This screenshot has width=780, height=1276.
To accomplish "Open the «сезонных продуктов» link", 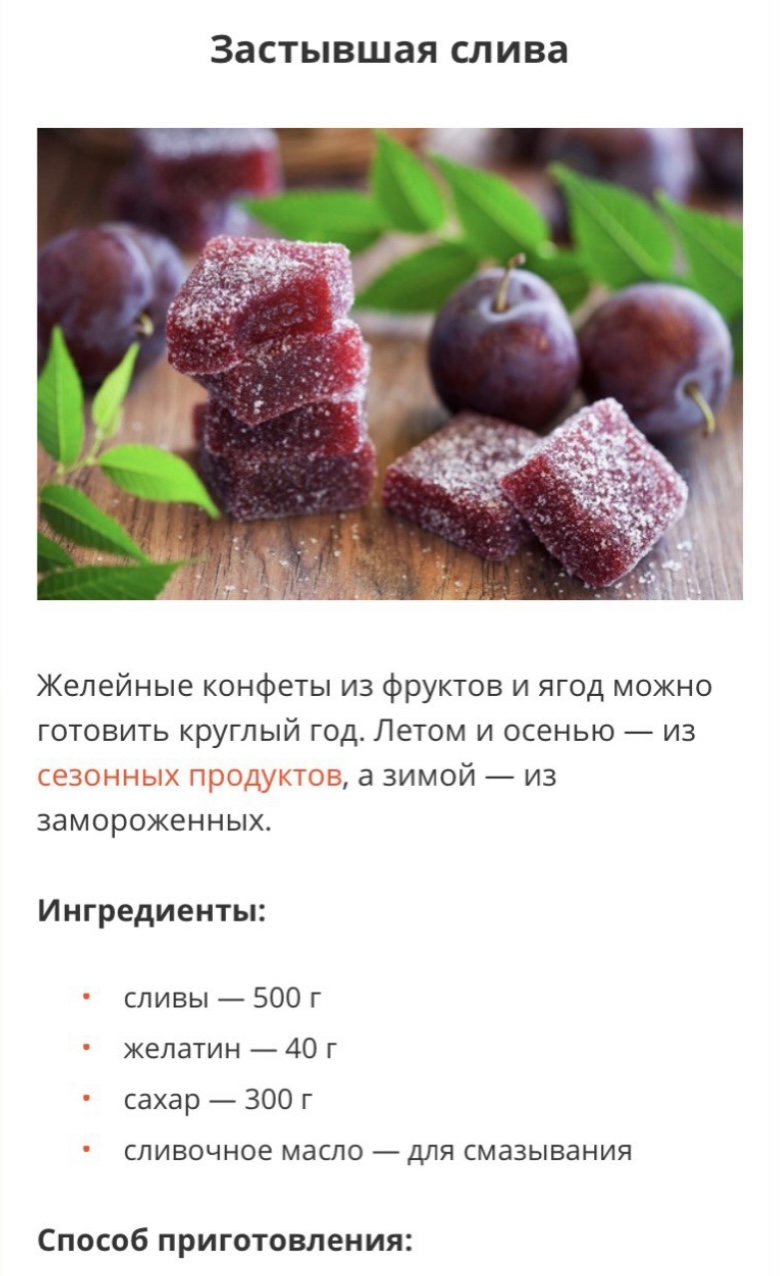I will coord(190,776).
